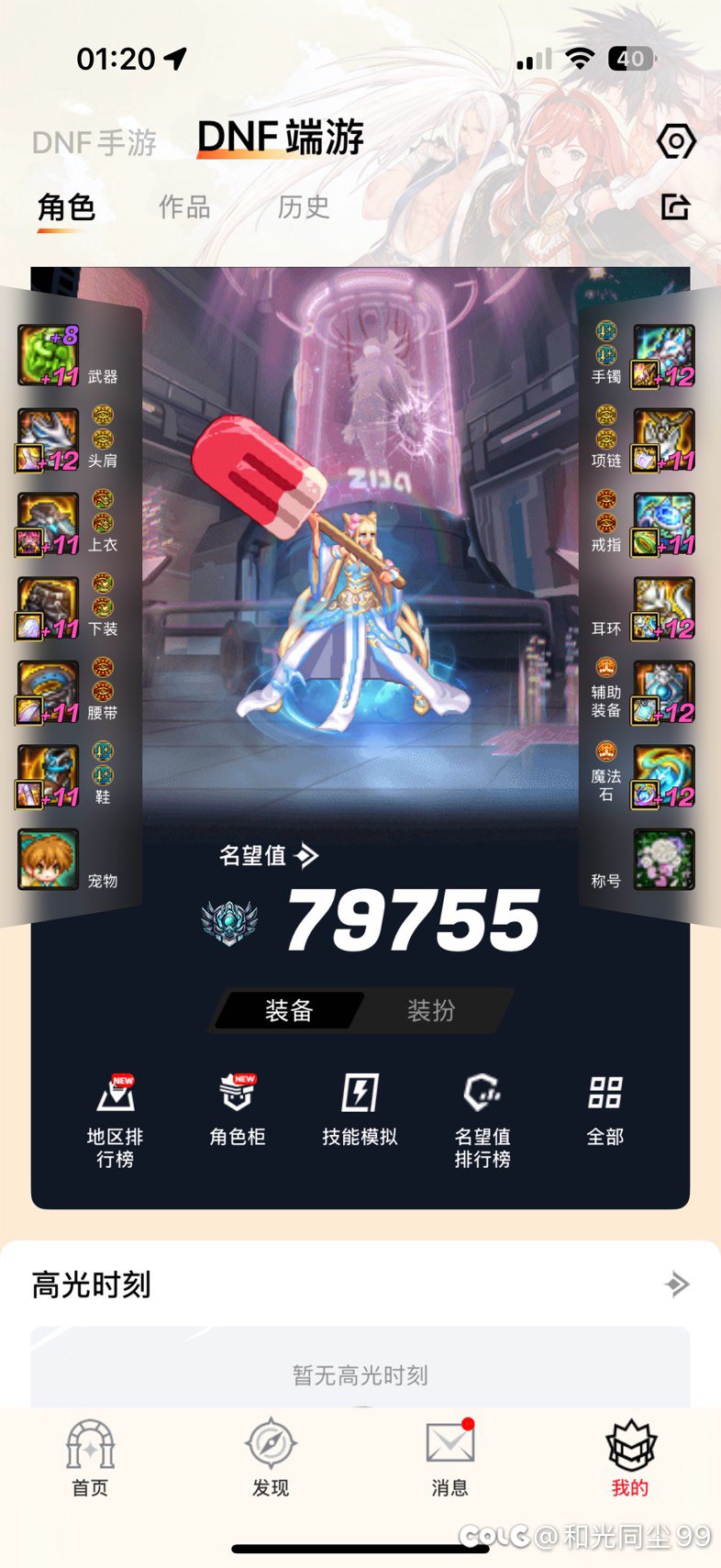Image resolution: width=721 pixels, height=1568 pixels.
Task: Select the 作品 tab
Action: tap(184, 207)
